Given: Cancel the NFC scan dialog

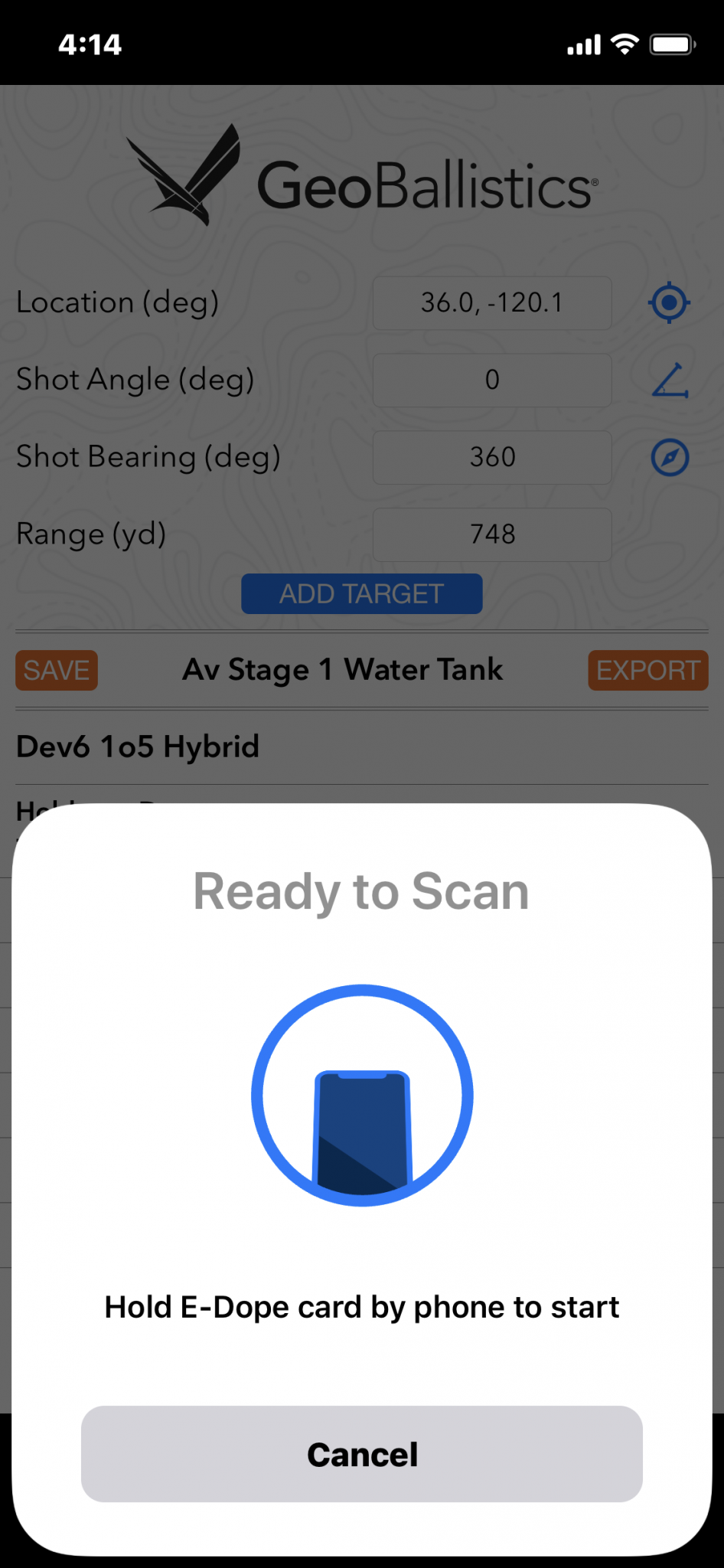Looking at the screenshot, I should 361,1453.
